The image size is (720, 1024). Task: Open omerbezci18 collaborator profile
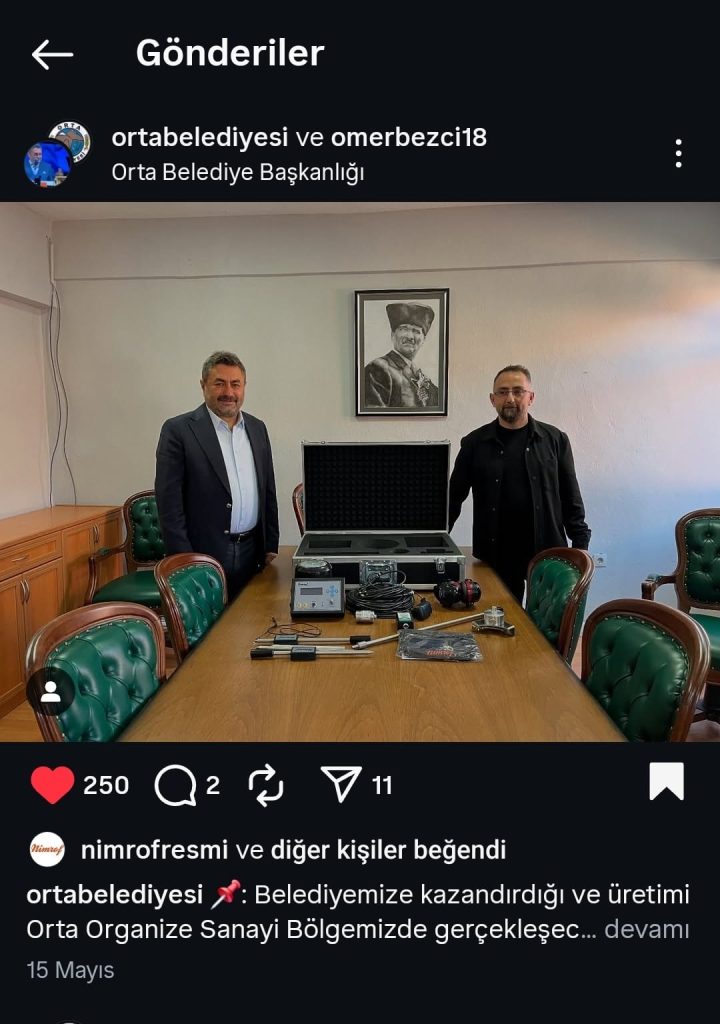point(408,137)
